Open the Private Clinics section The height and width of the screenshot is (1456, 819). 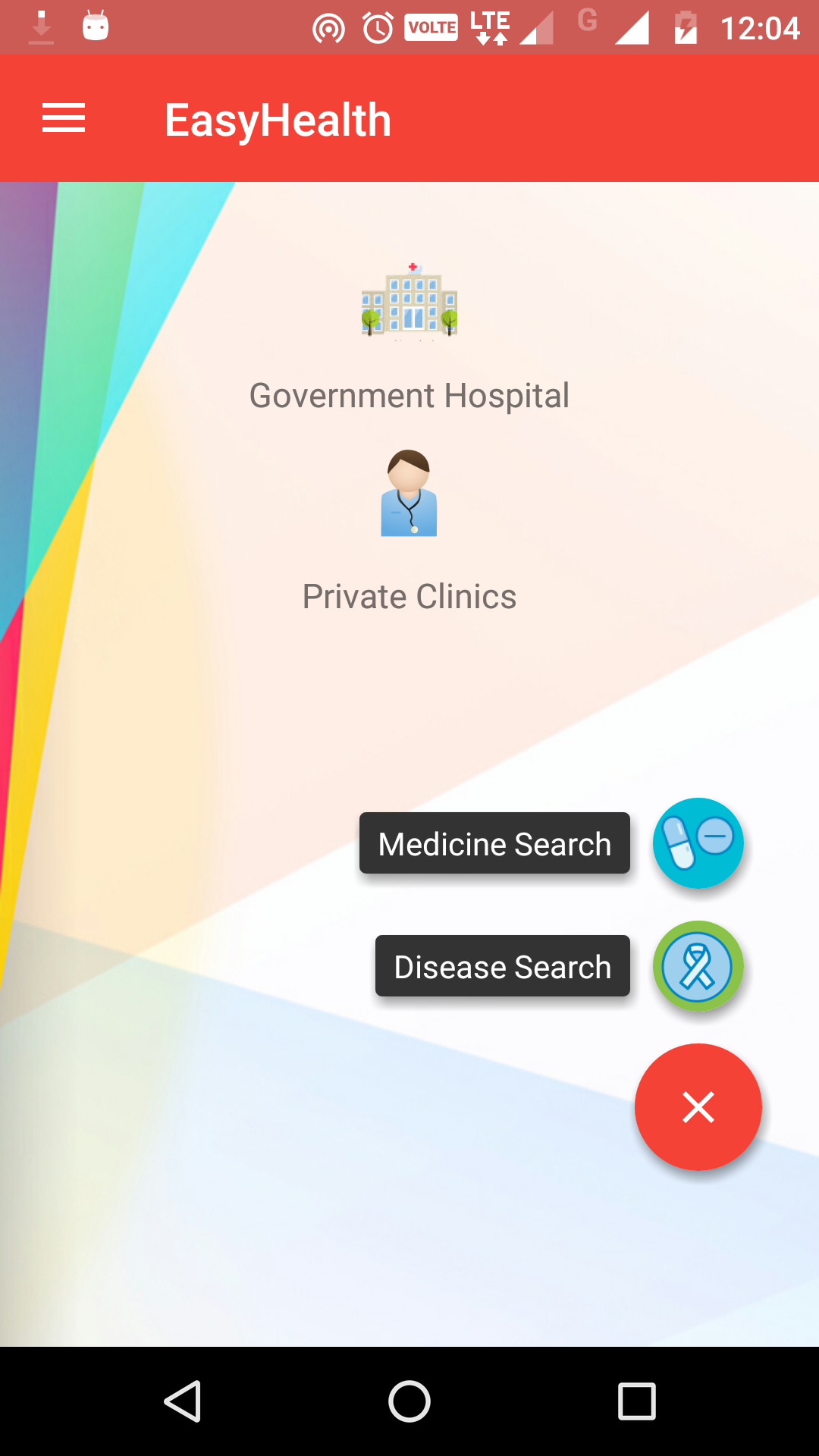pos(409,532)
